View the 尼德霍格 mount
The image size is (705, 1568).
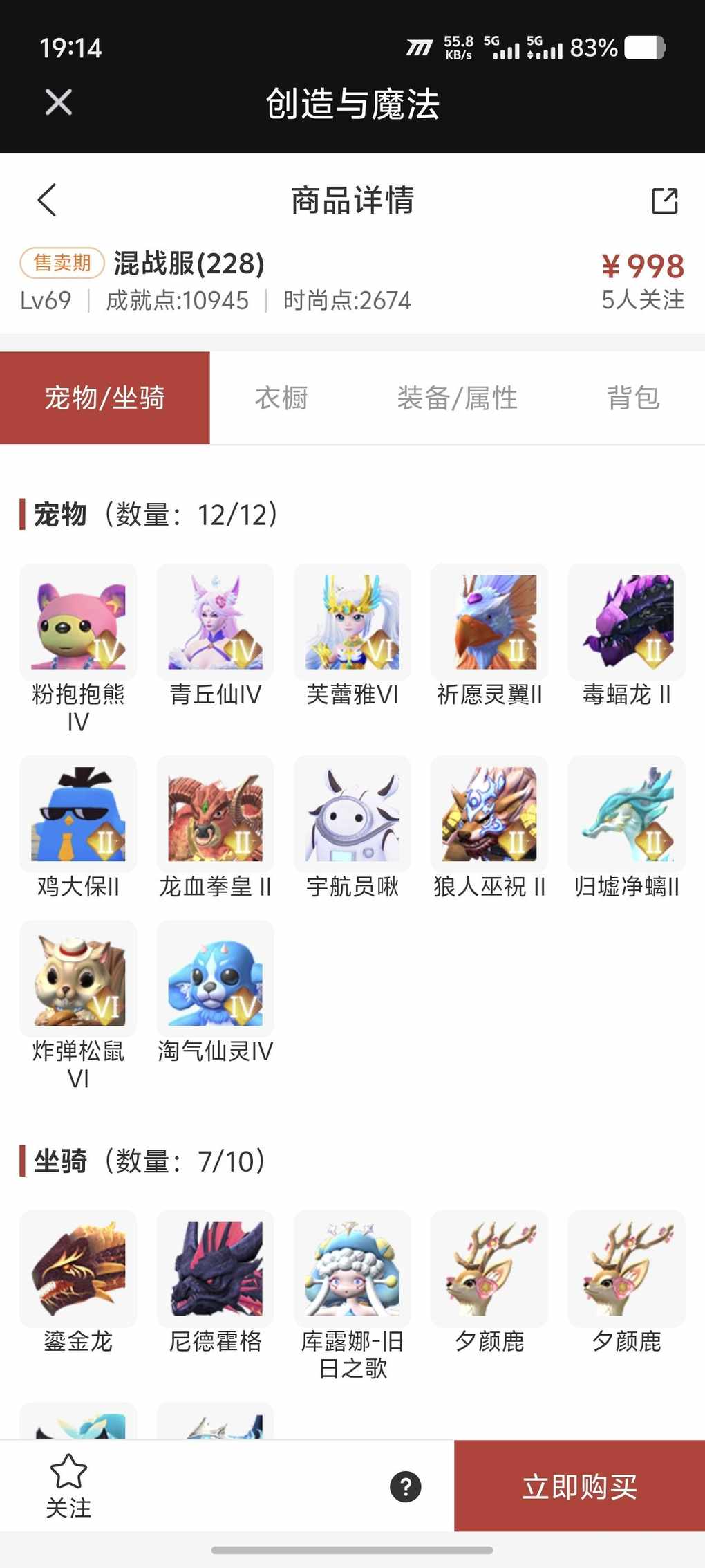(x=215, y=1269)
